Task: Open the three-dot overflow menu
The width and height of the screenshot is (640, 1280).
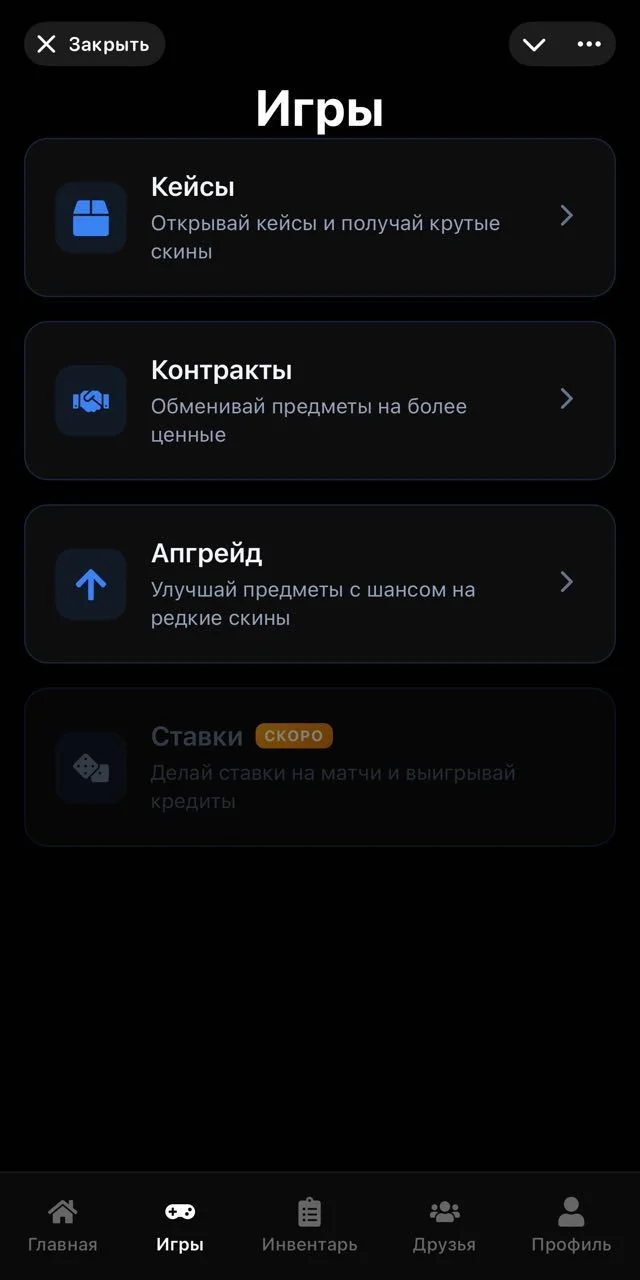Action: pos(589,44)
